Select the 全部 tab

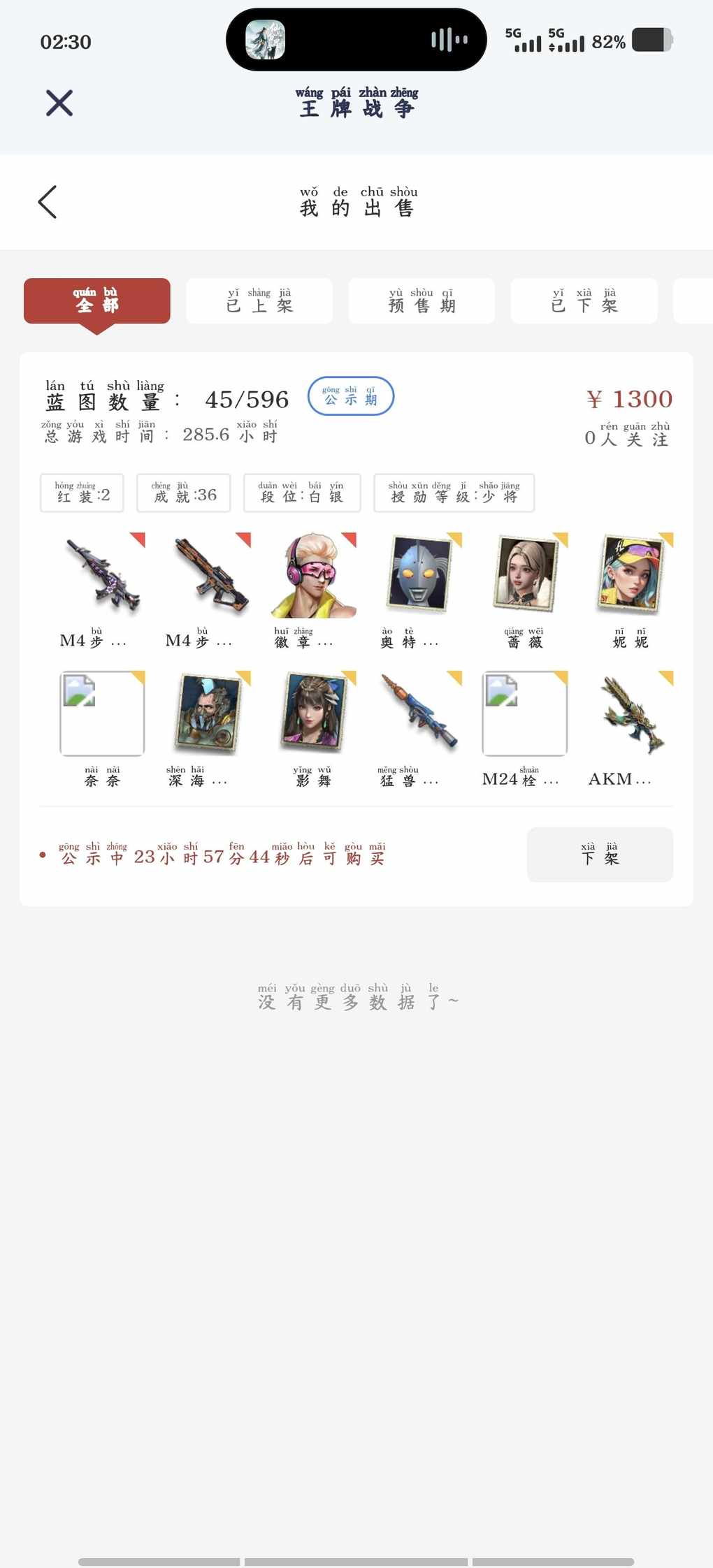click(x=96, y=301)
